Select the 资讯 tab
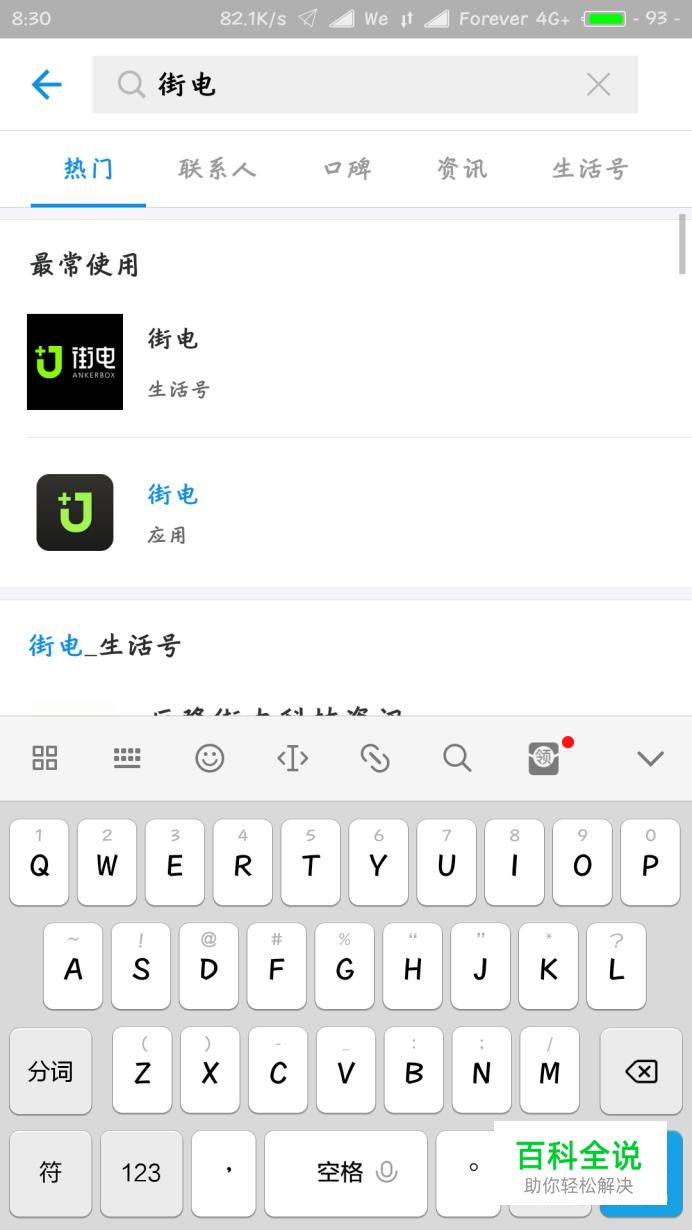The height and width of the screenshot is (1230, 692). coord(462,169)
